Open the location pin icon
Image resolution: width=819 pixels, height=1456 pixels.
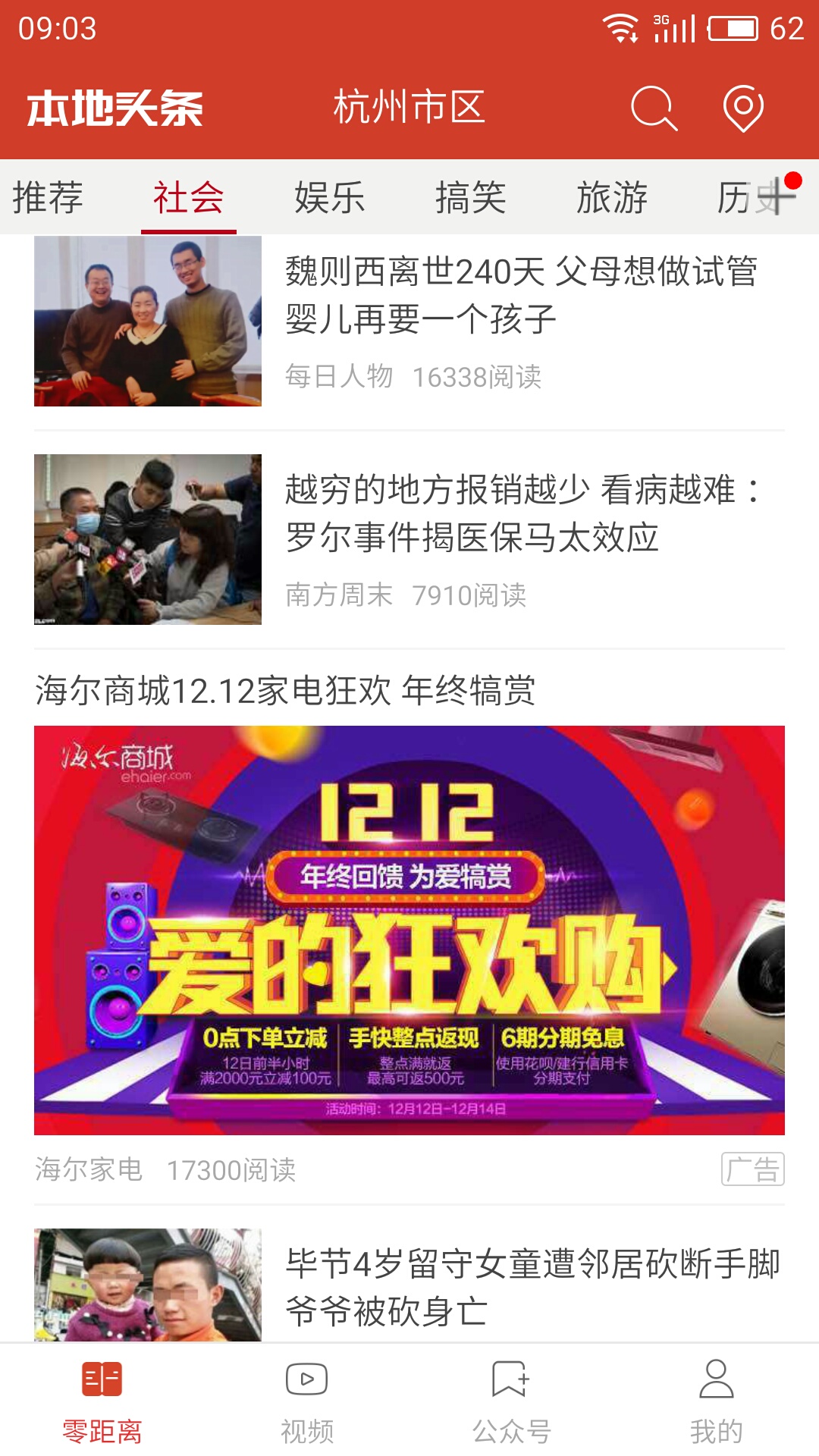743,108
